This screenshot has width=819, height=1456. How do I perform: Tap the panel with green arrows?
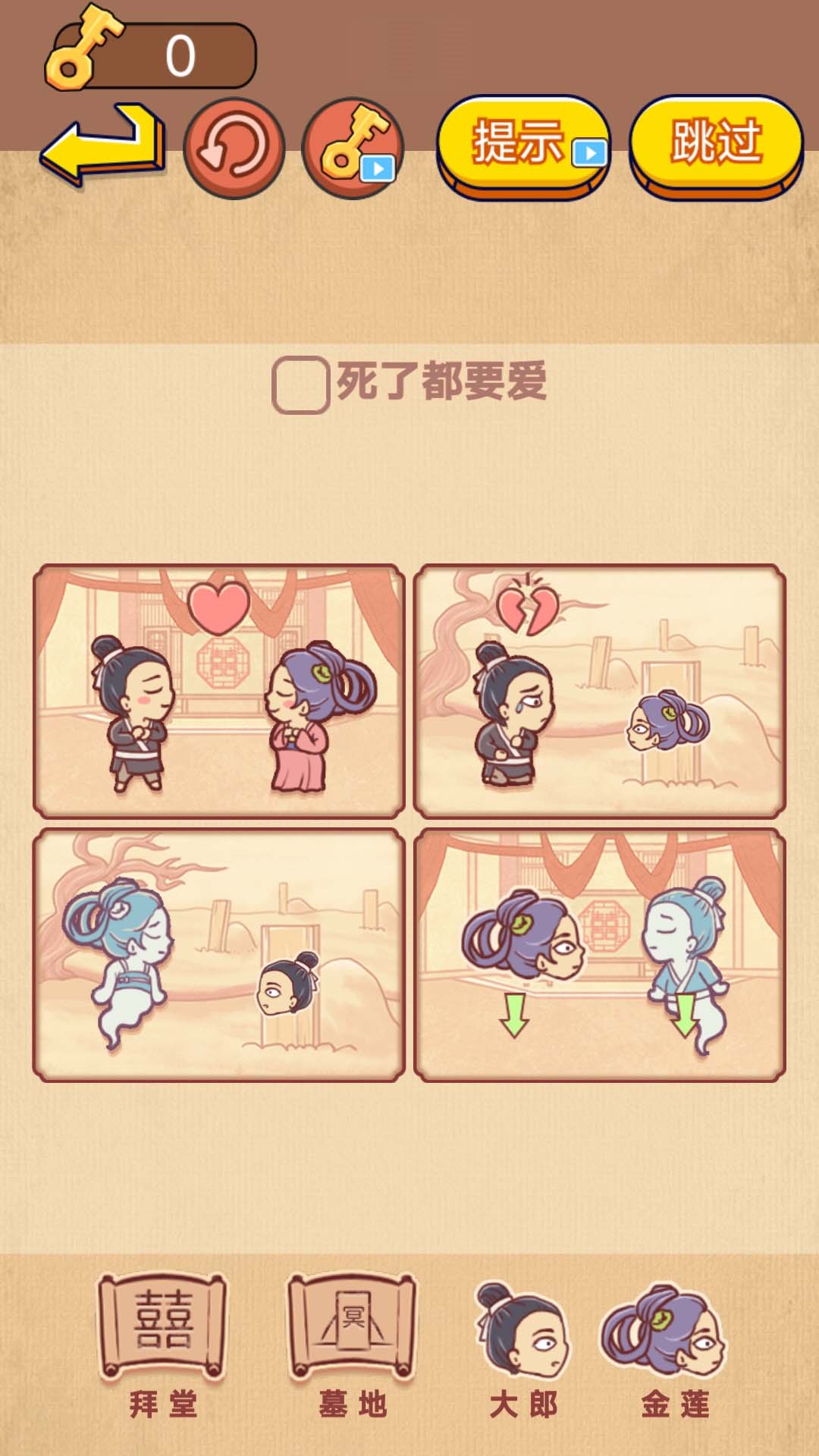[600, 955]
